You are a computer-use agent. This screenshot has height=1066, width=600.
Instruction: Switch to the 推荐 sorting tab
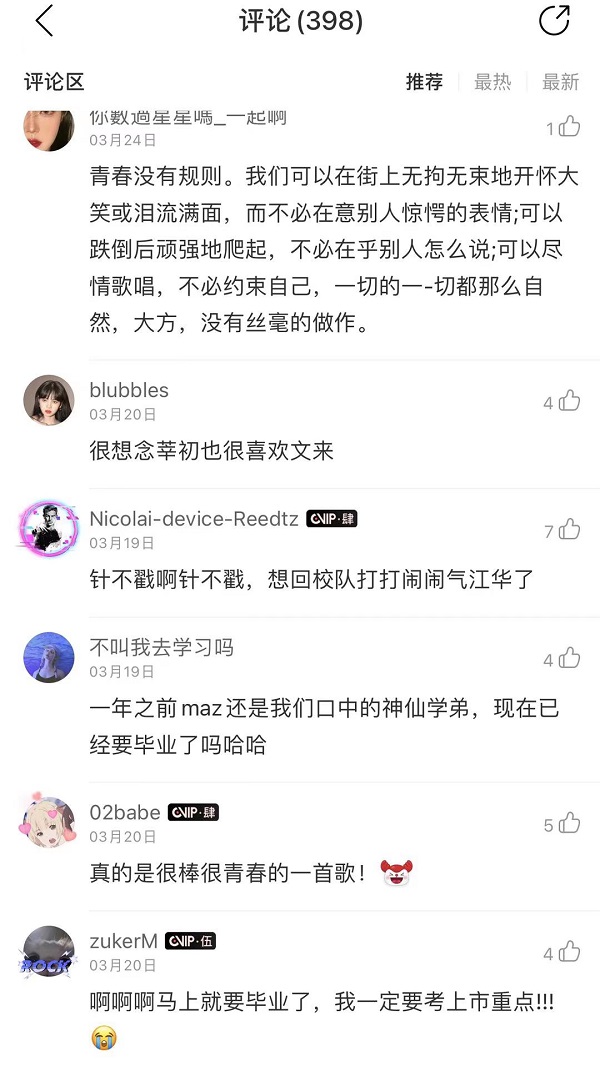tap(424, 82)
